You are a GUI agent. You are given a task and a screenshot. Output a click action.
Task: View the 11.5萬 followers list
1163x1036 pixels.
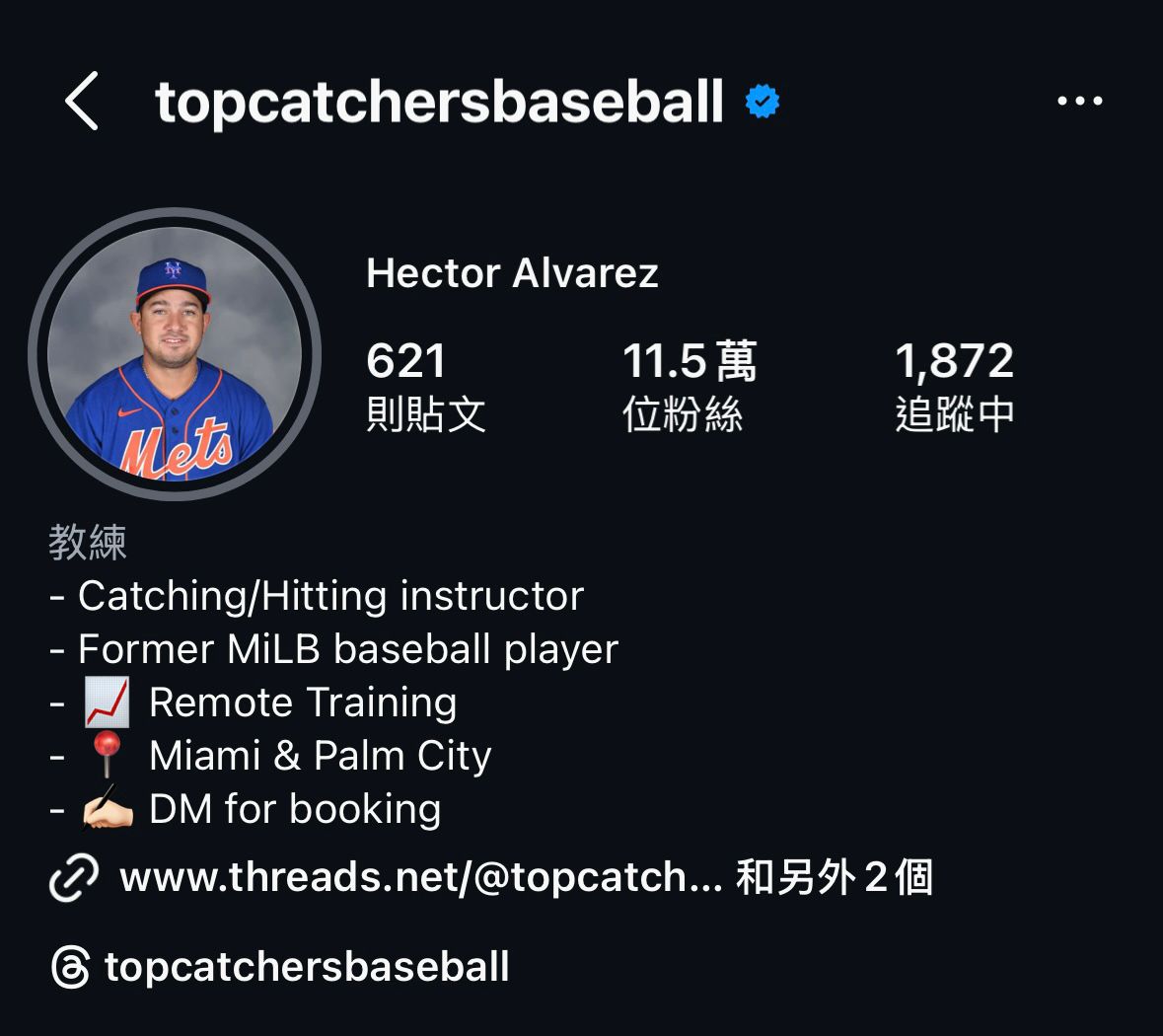pyautogui.click(x=689, y=386)
